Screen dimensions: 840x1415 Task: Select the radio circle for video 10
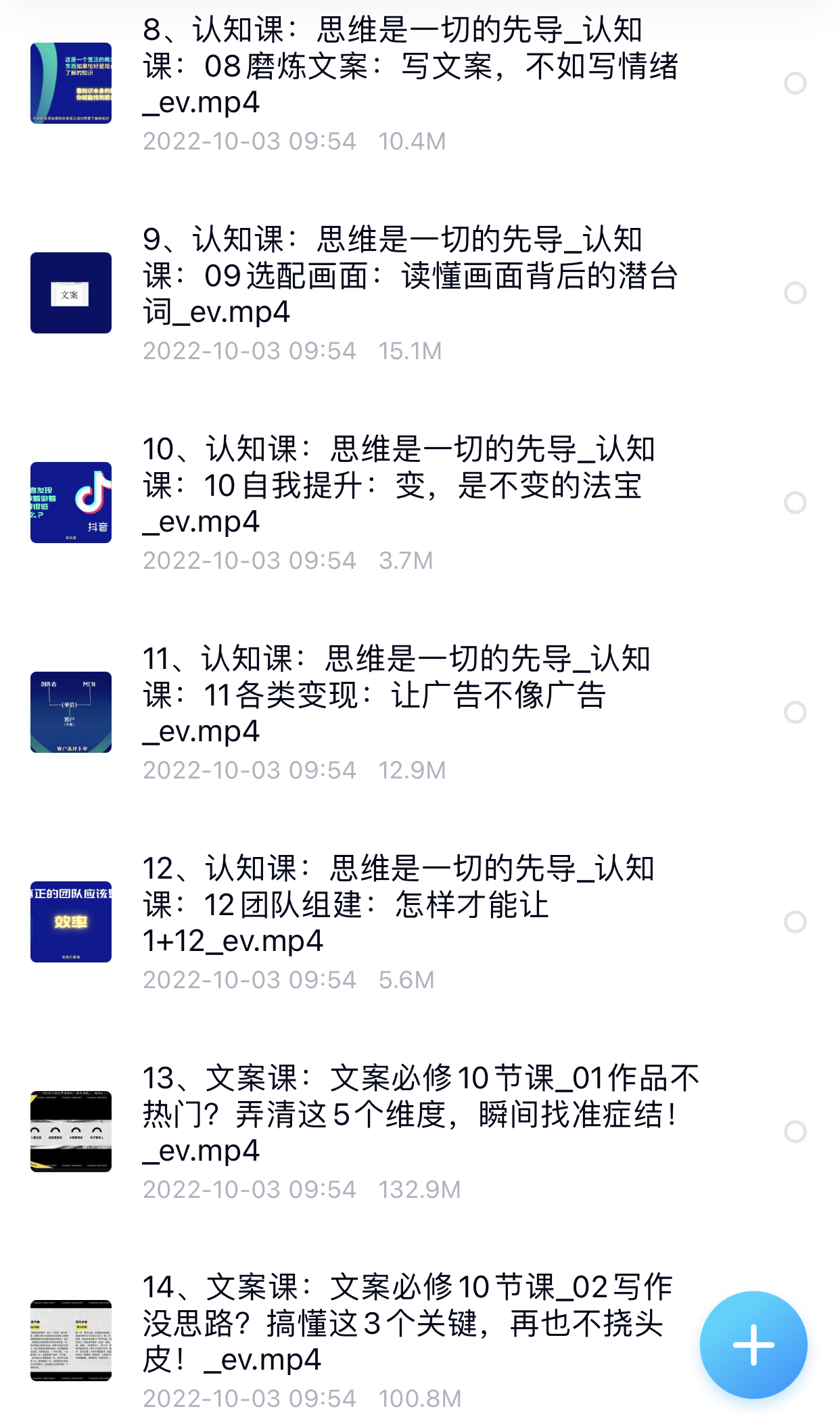[x=795, y=503]
